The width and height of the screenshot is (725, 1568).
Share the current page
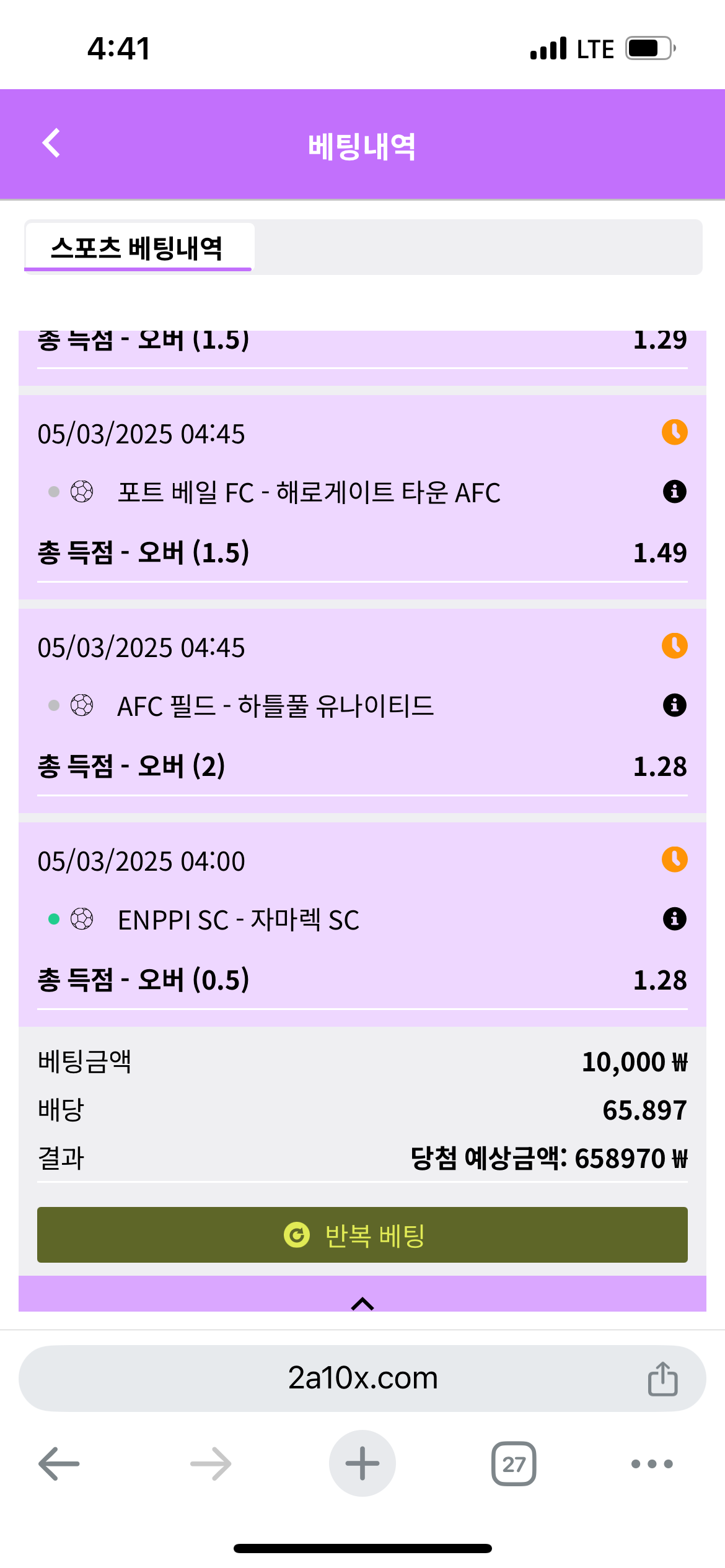(x=662, y=1379)
